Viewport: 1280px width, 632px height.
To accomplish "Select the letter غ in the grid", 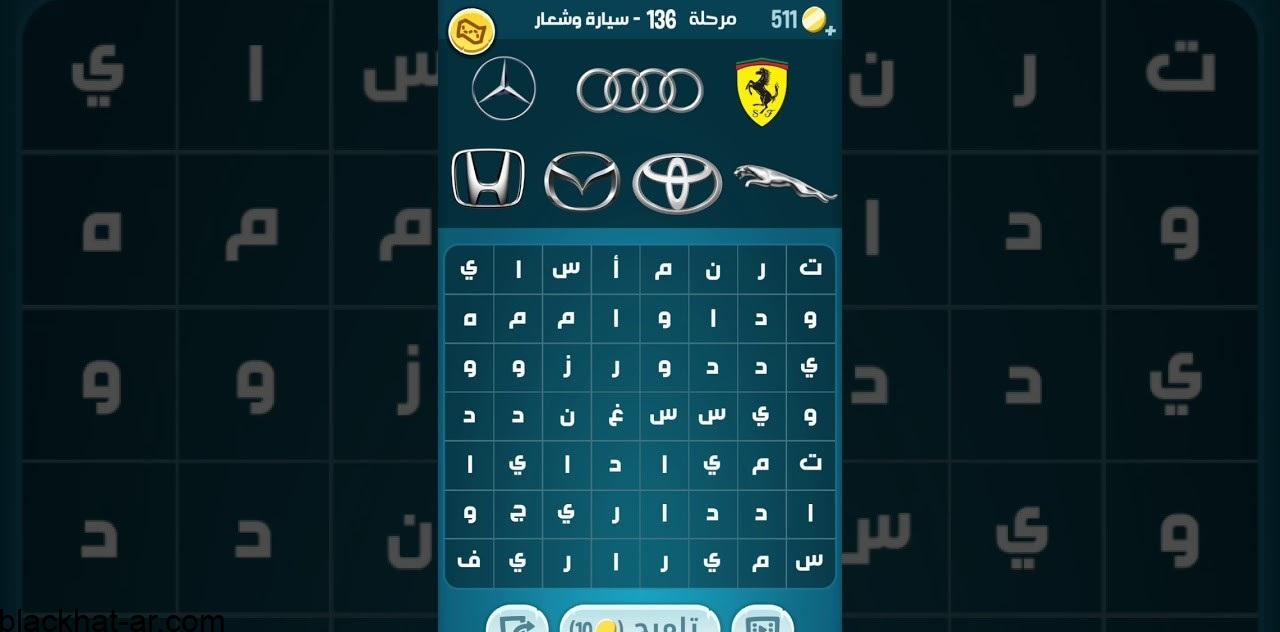I will (616, 416).
